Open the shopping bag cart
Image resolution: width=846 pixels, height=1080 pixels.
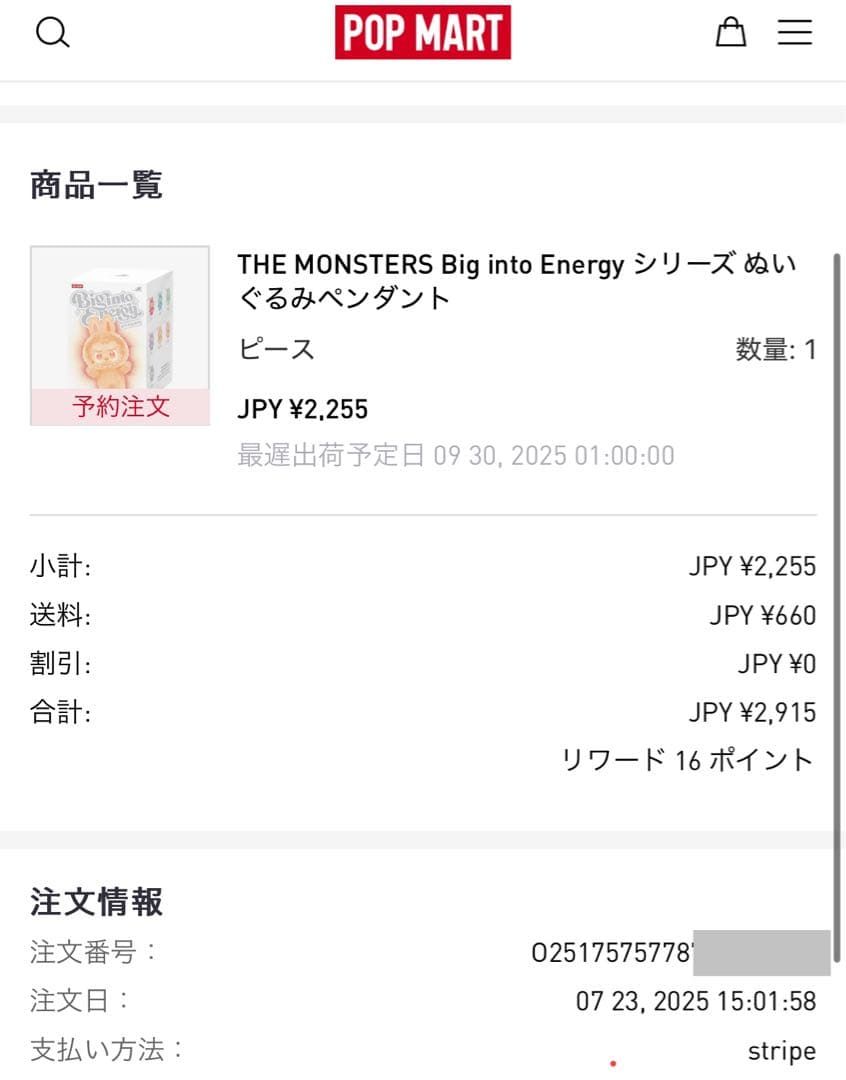731,32
